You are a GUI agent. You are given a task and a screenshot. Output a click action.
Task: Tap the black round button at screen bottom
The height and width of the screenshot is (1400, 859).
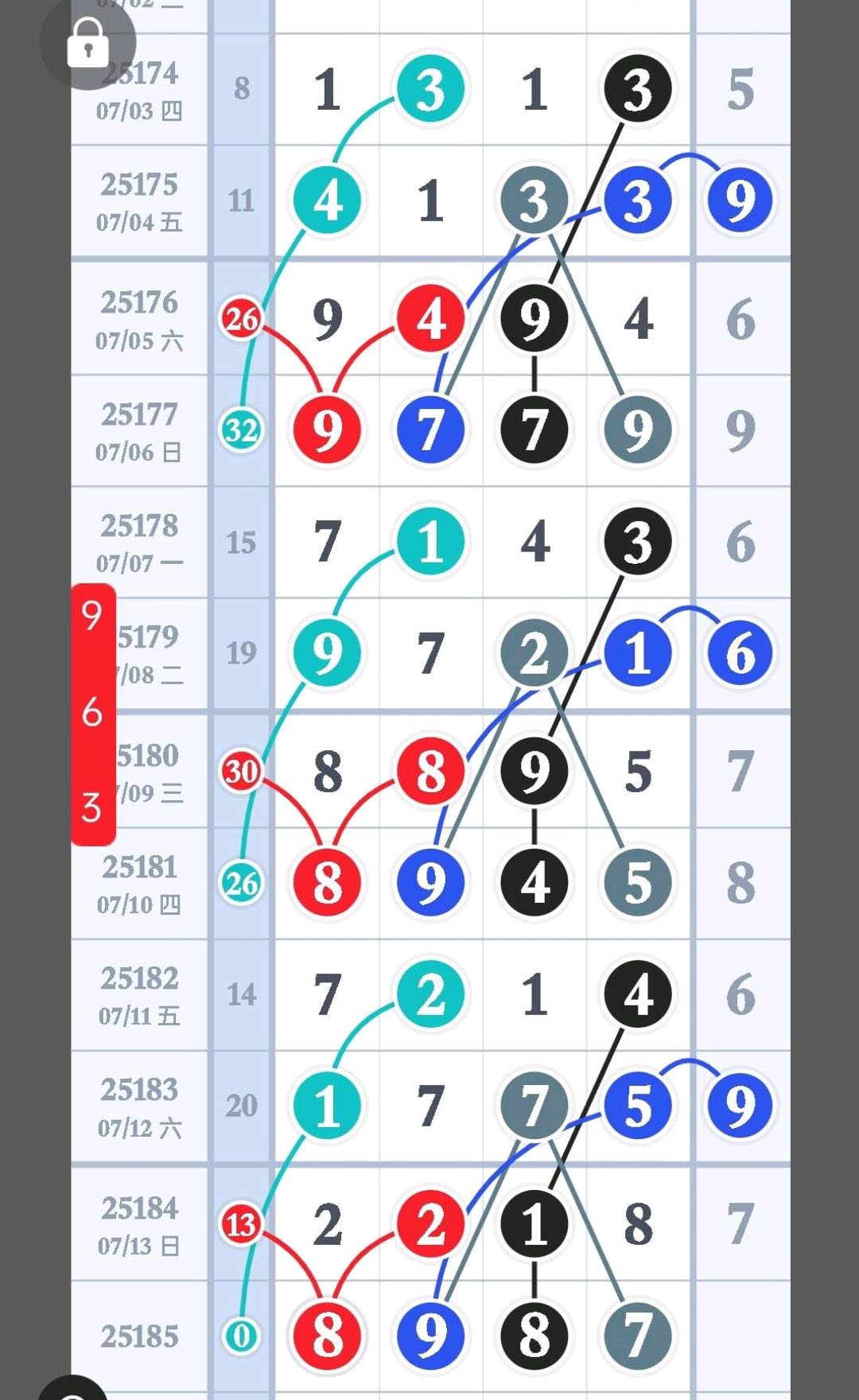click(73, 1390)
